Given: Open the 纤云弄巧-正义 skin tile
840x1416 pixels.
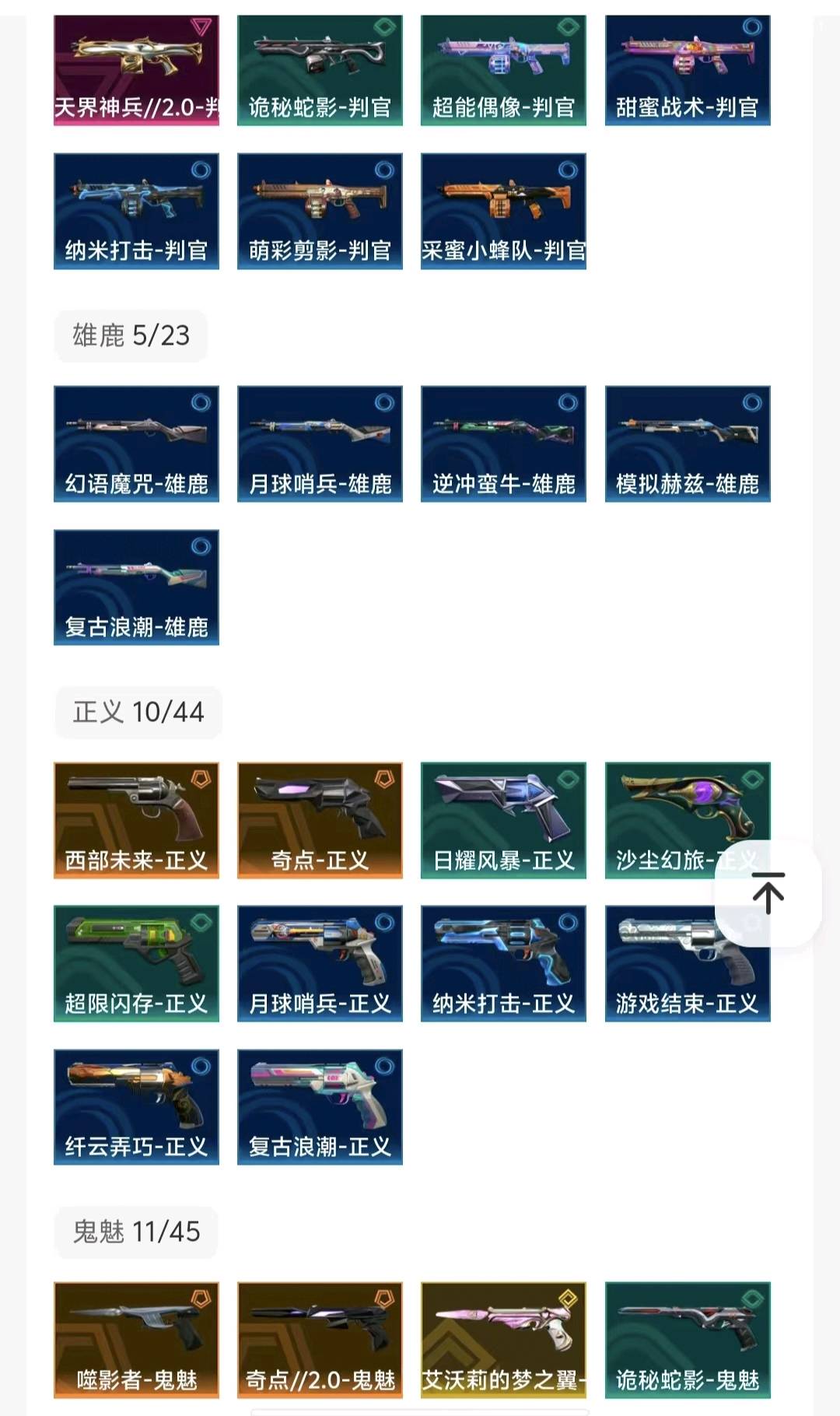Looking at the screenshot, I should click(x=136, y=1106).
